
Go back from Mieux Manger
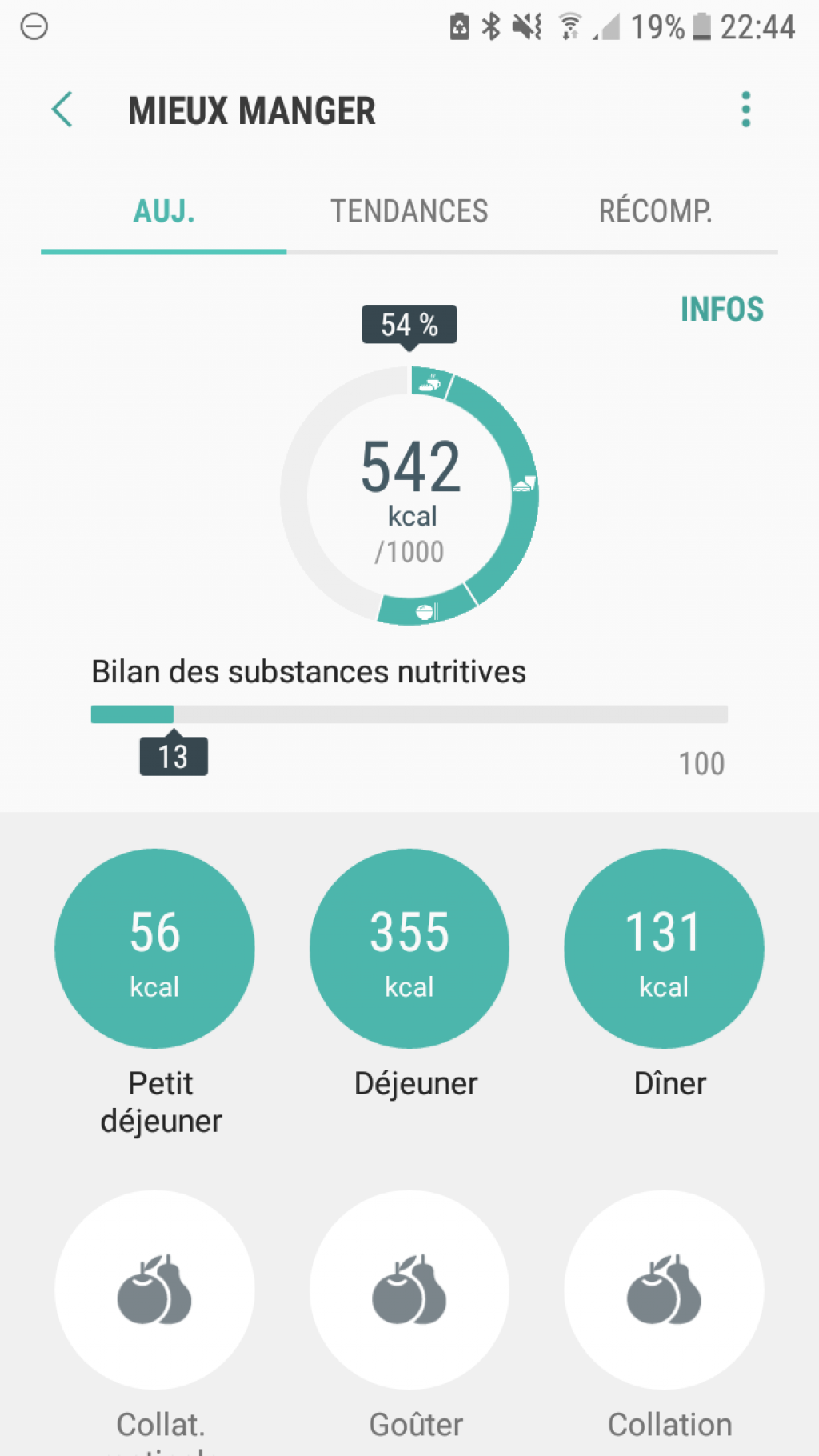pyautogui.click(x=62, y=110)
